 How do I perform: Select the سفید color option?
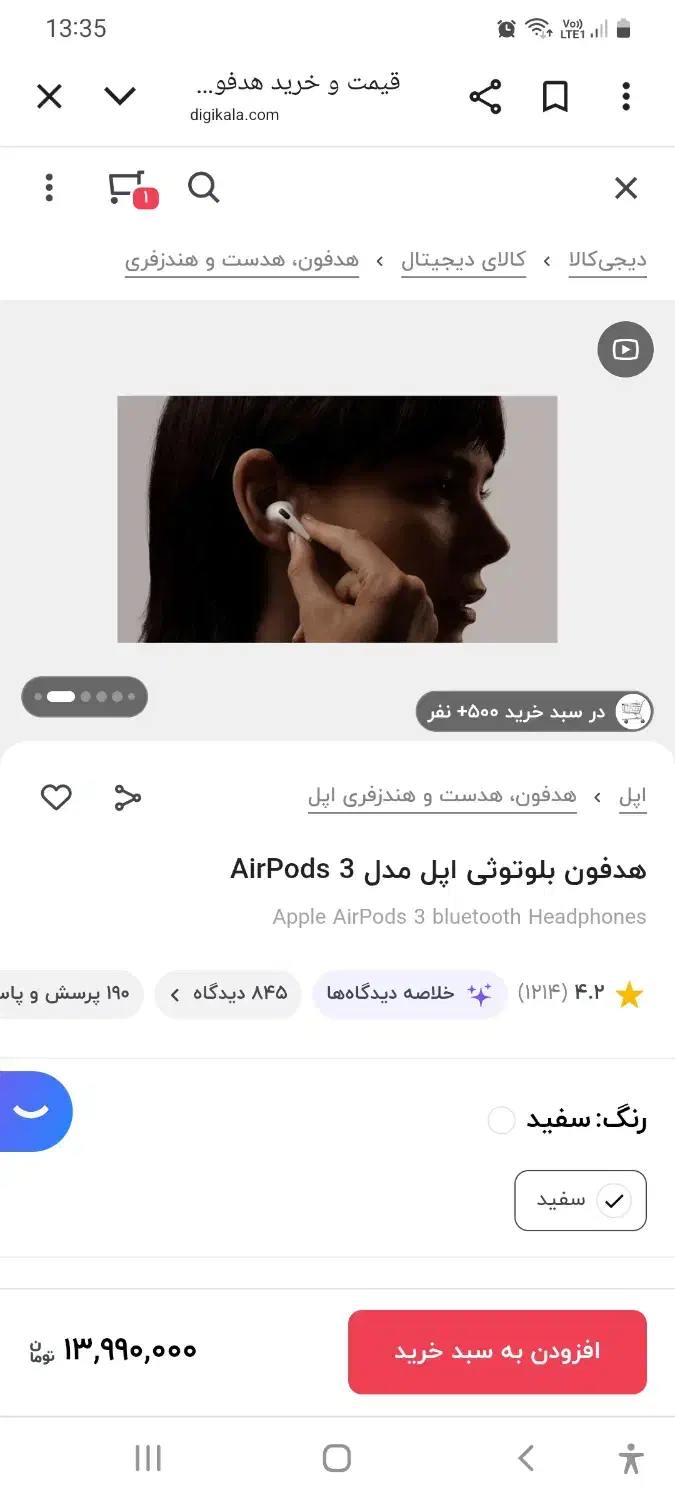click(581, 1200)
